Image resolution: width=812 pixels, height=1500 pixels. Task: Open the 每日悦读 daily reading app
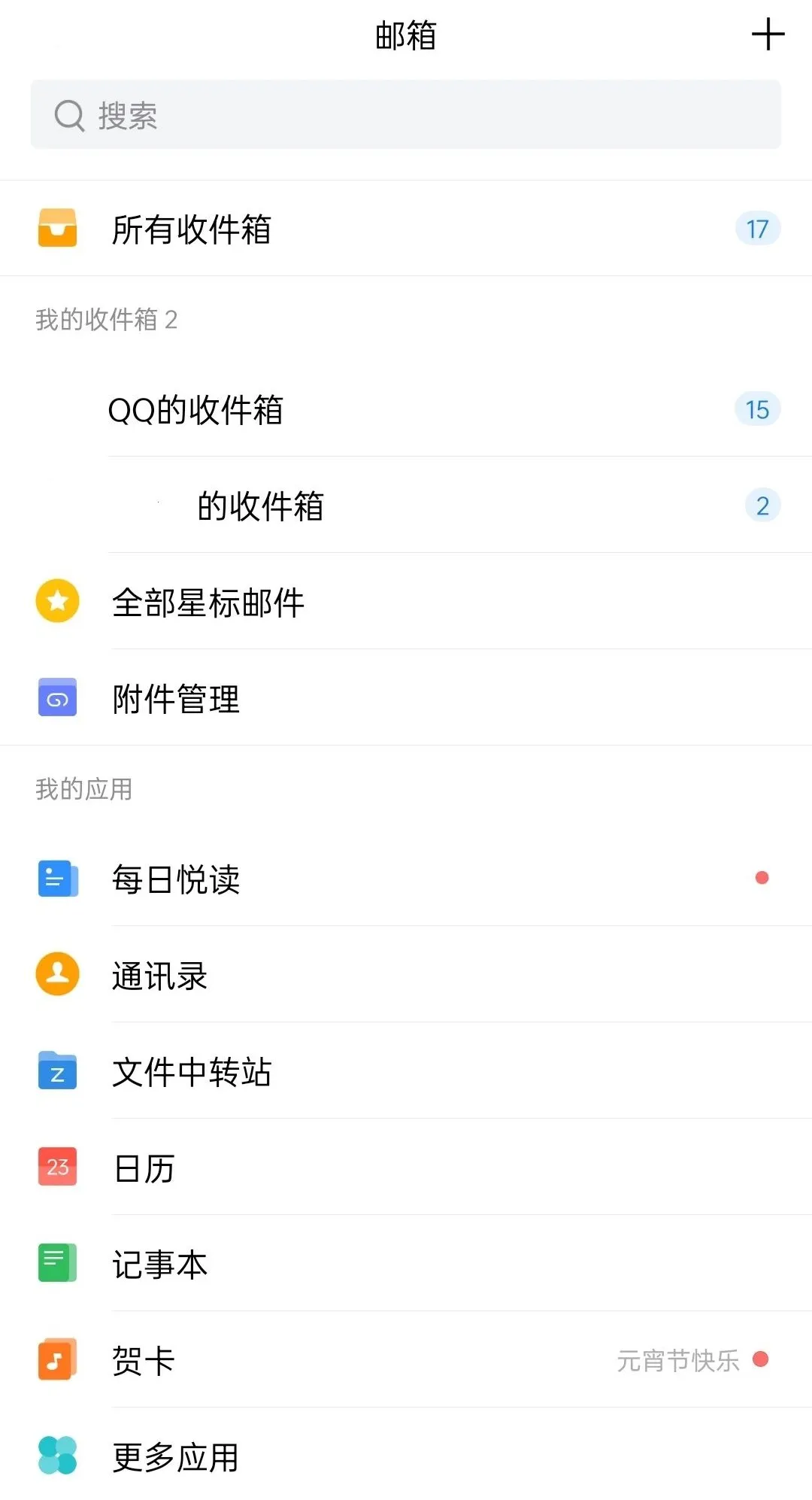tap(175, 880)
